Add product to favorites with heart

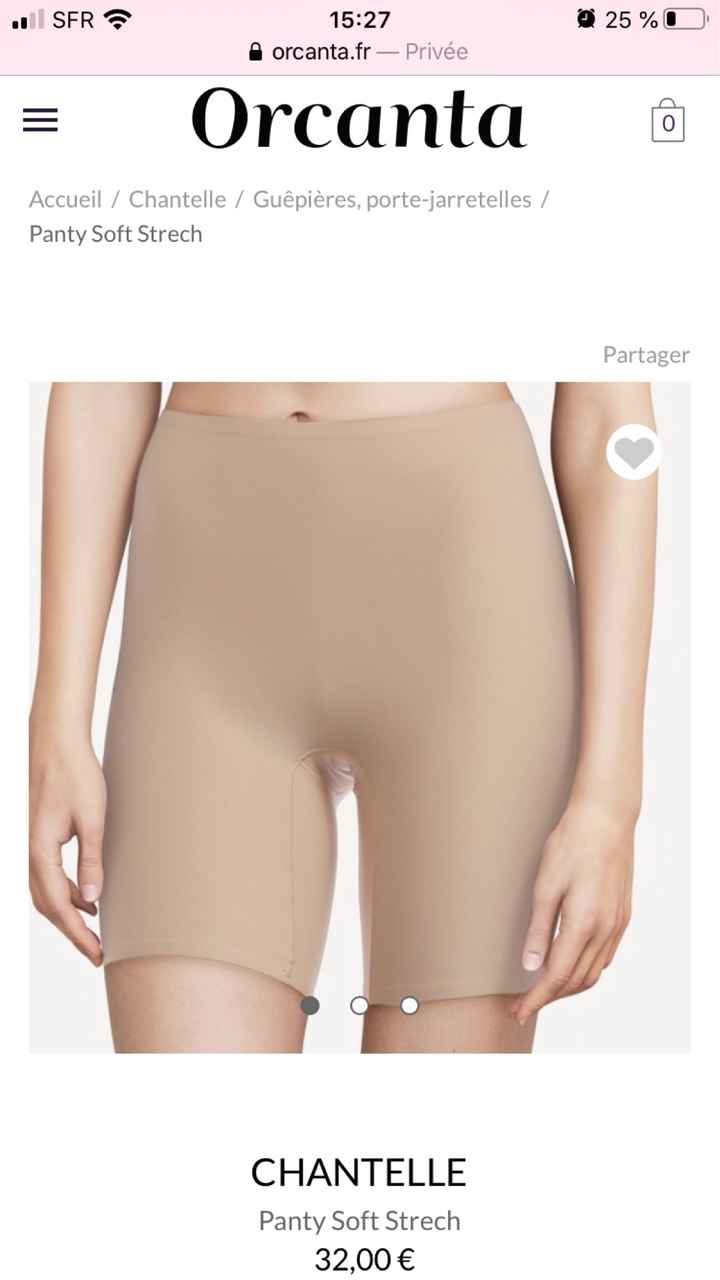click(634, 453)
